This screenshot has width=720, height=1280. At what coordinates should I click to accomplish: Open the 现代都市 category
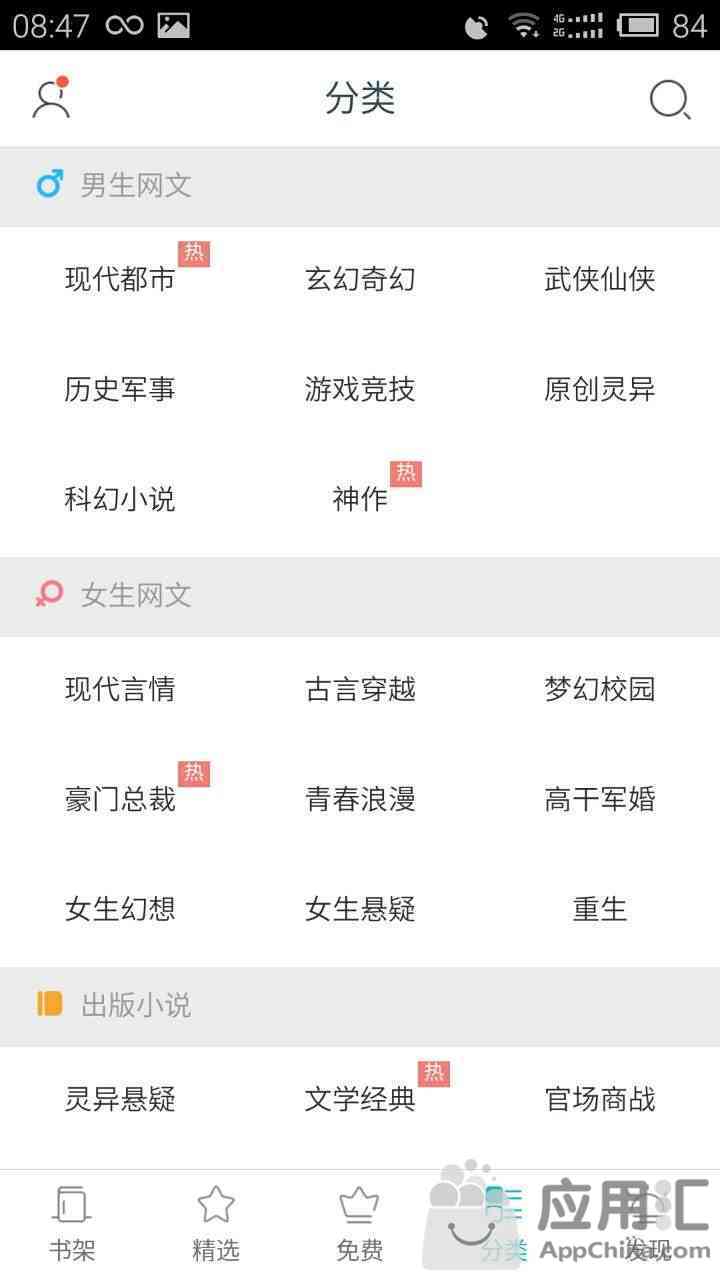tap(120, 279)
